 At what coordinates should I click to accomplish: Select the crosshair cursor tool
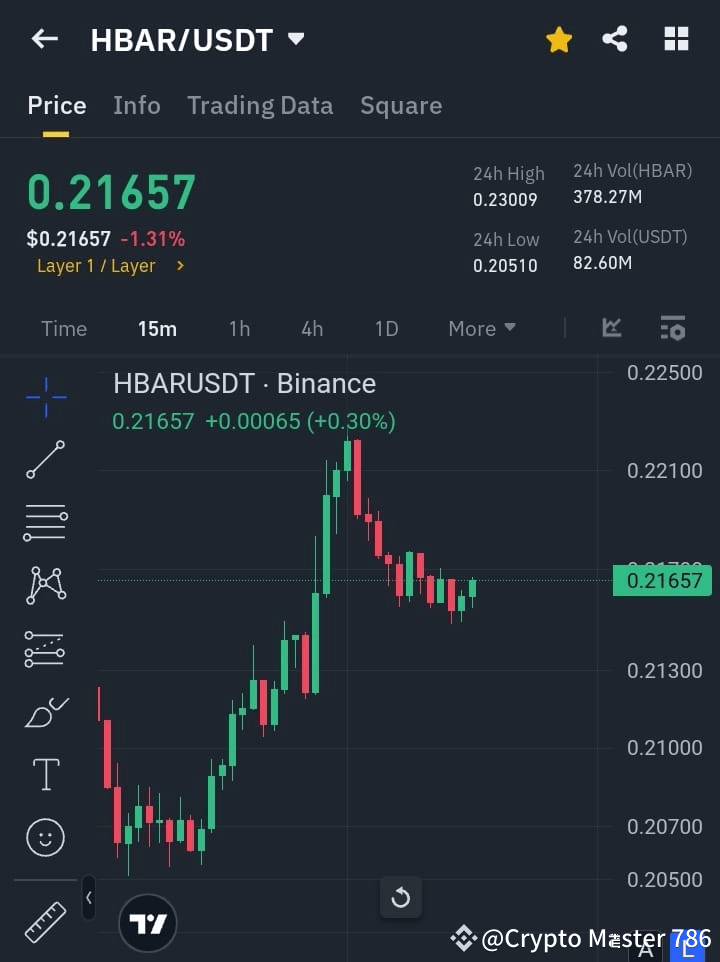(x=45, y=398)
